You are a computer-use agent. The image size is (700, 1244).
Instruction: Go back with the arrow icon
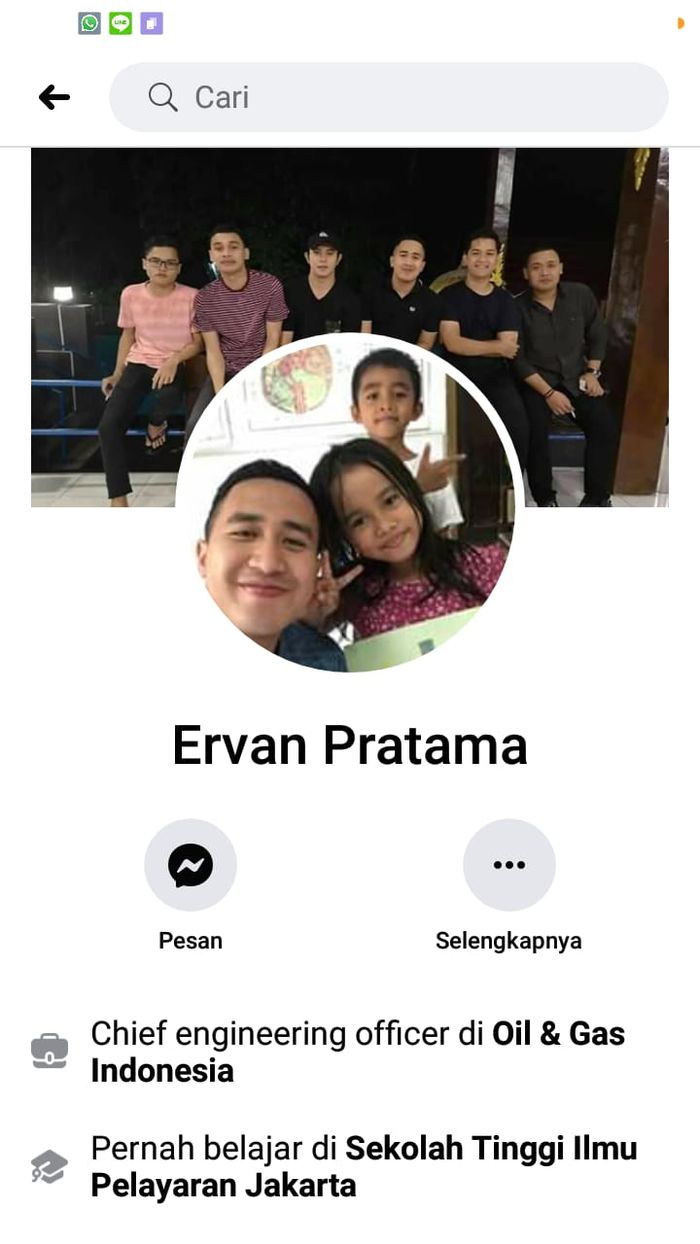(x=54, y=97)
